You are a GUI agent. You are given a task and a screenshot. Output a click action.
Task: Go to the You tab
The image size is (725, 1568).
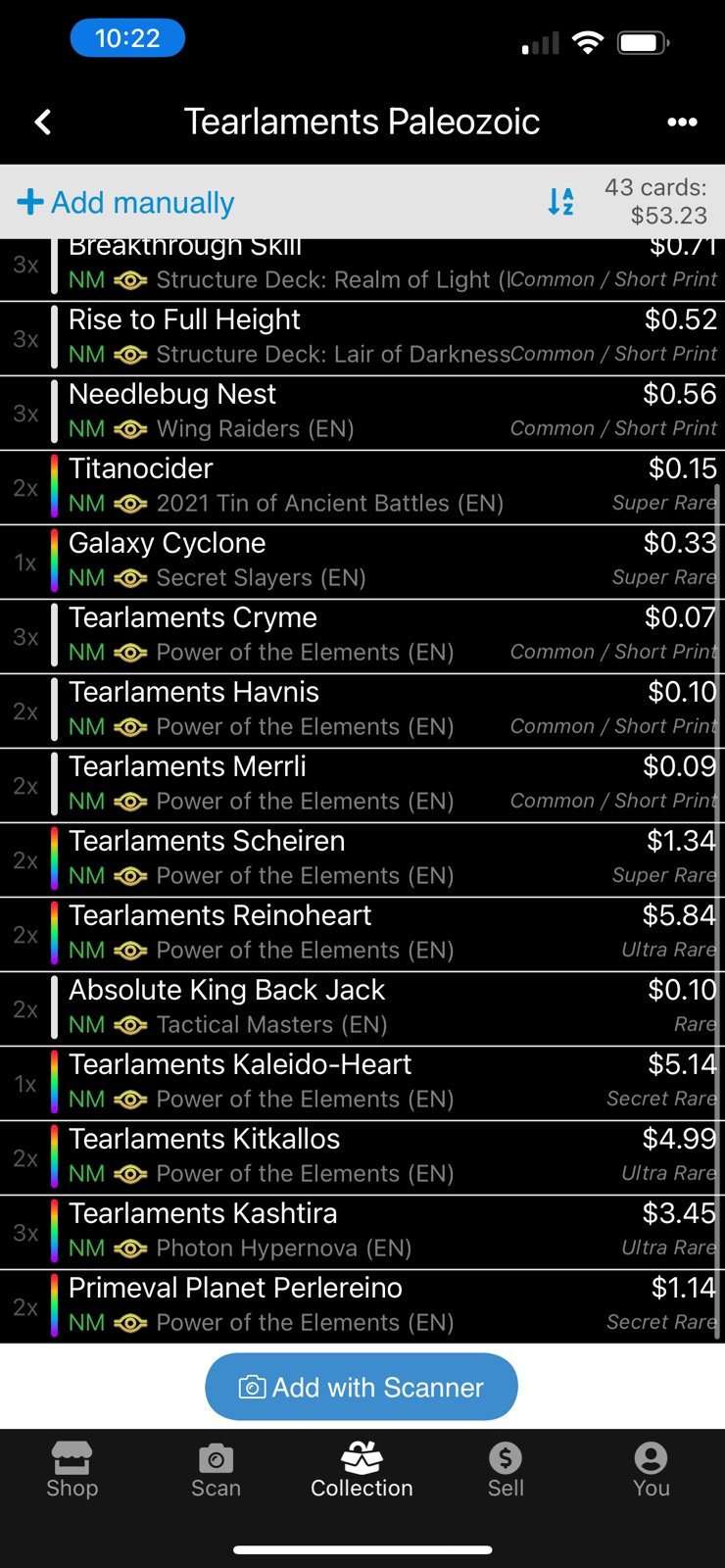coord(651,1470)
